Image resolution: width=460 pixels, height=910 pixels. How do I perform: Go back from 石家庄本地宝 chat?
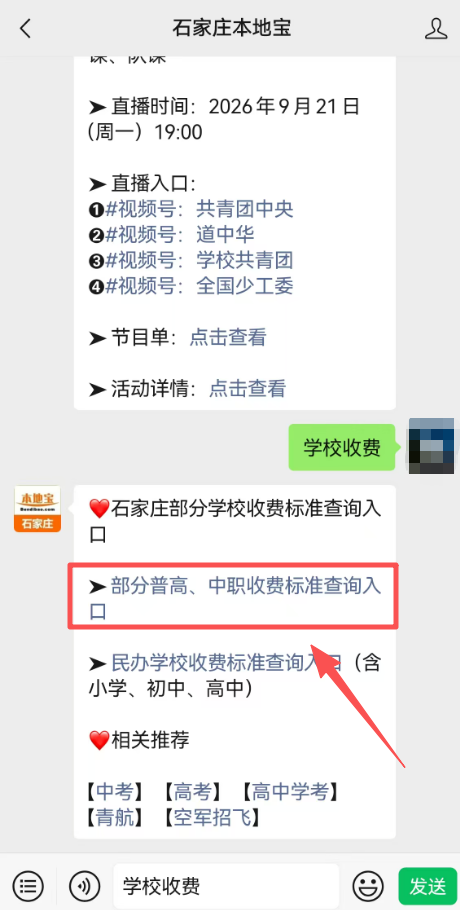(26, 28)
